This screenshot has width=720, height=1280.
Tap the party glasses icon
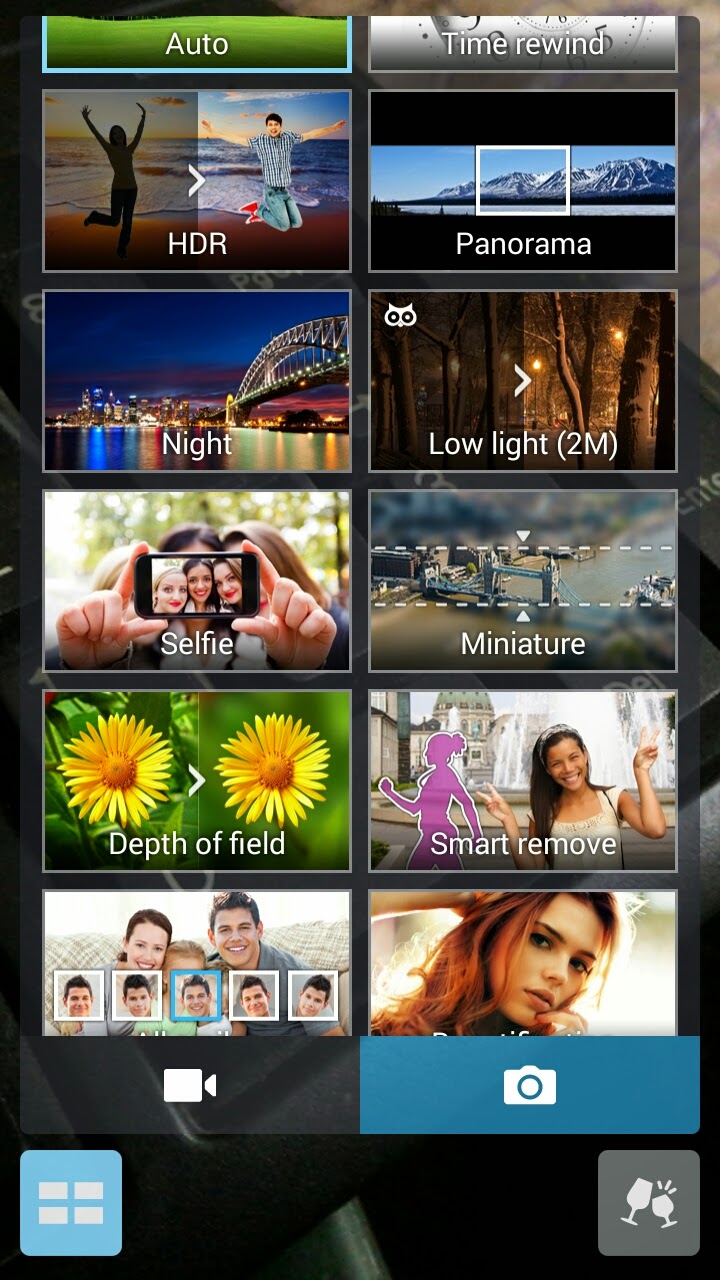pyautogui.click(x=649, y=1203)
